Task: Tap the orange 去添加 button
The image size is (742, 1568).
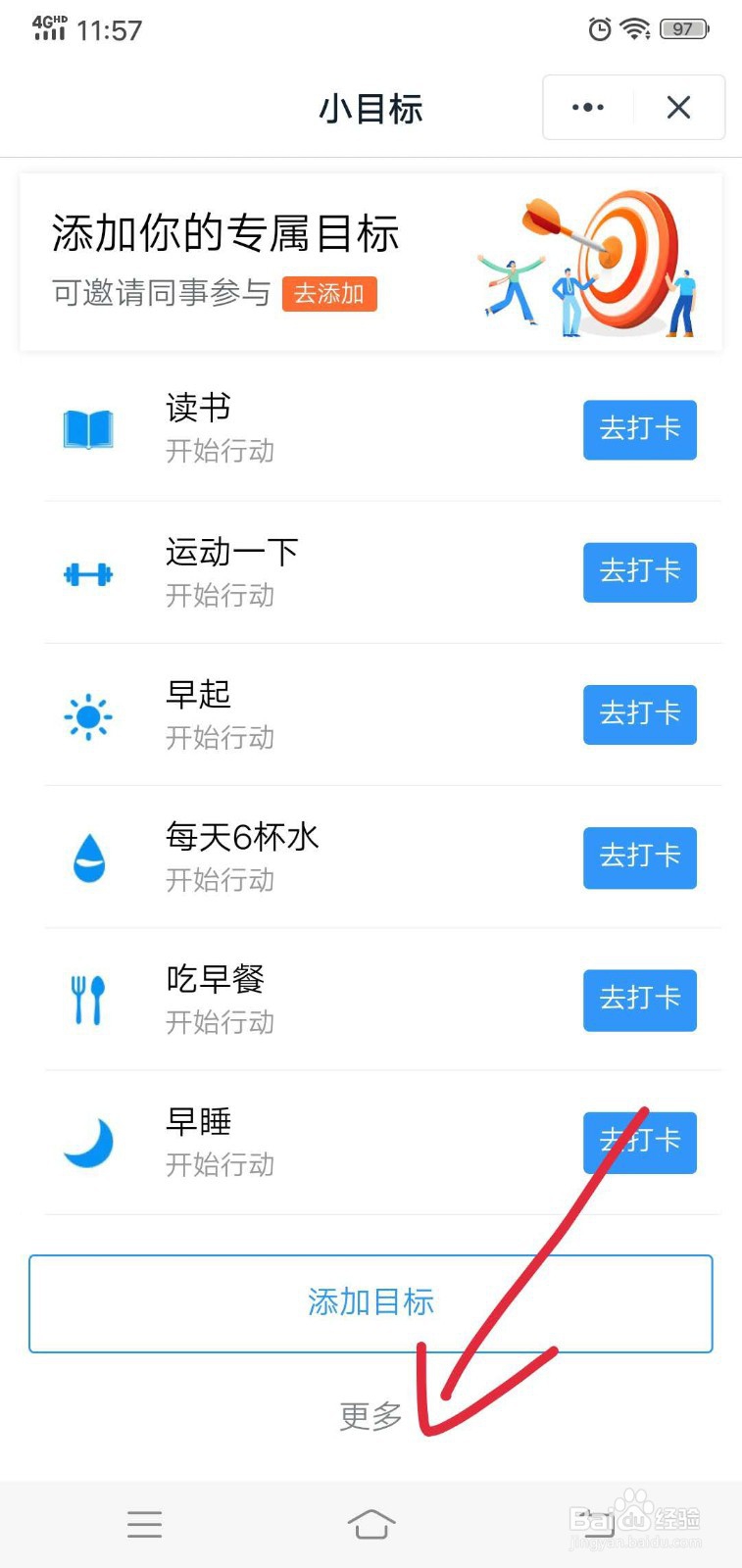Action: (329, 294)
